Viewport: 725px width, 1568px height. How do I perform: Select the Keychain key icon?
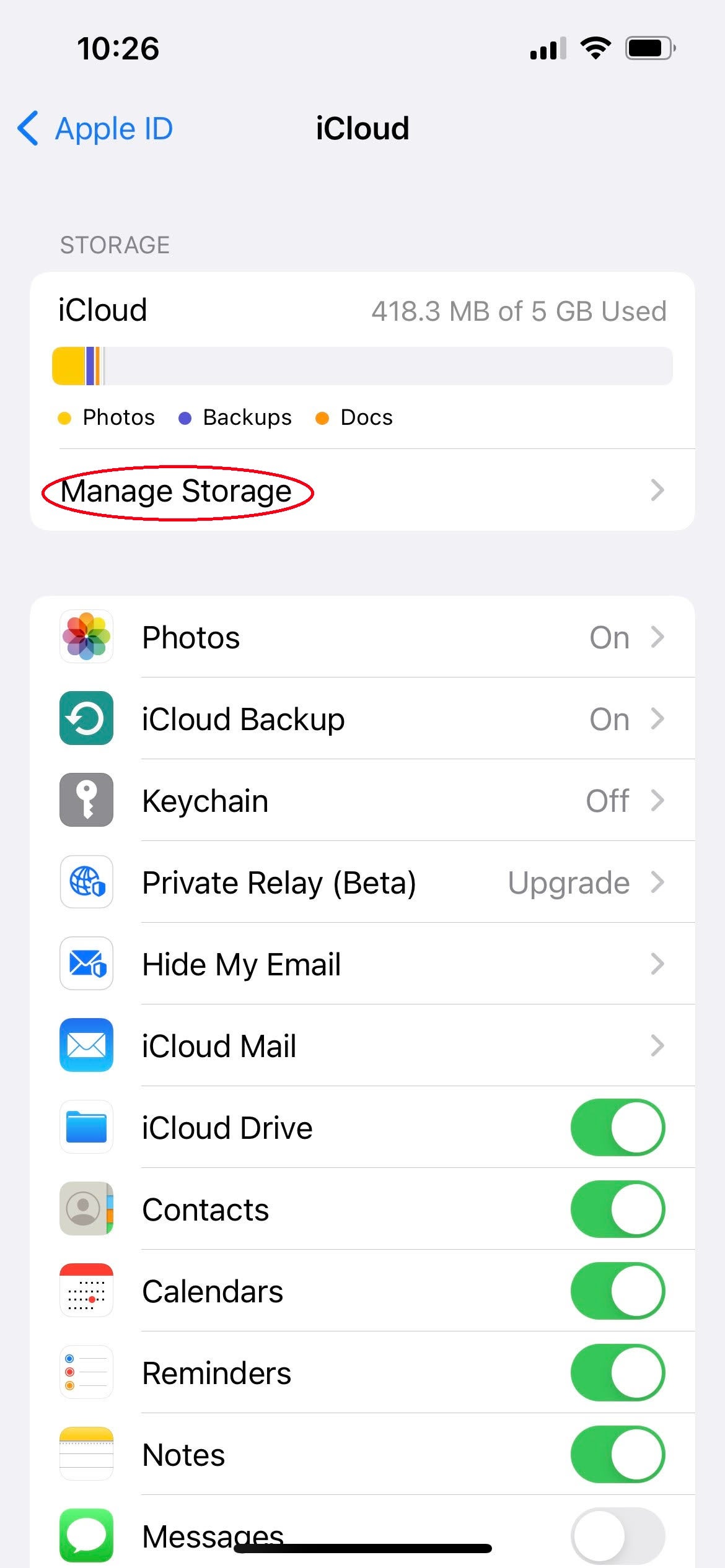click(86, 800)
